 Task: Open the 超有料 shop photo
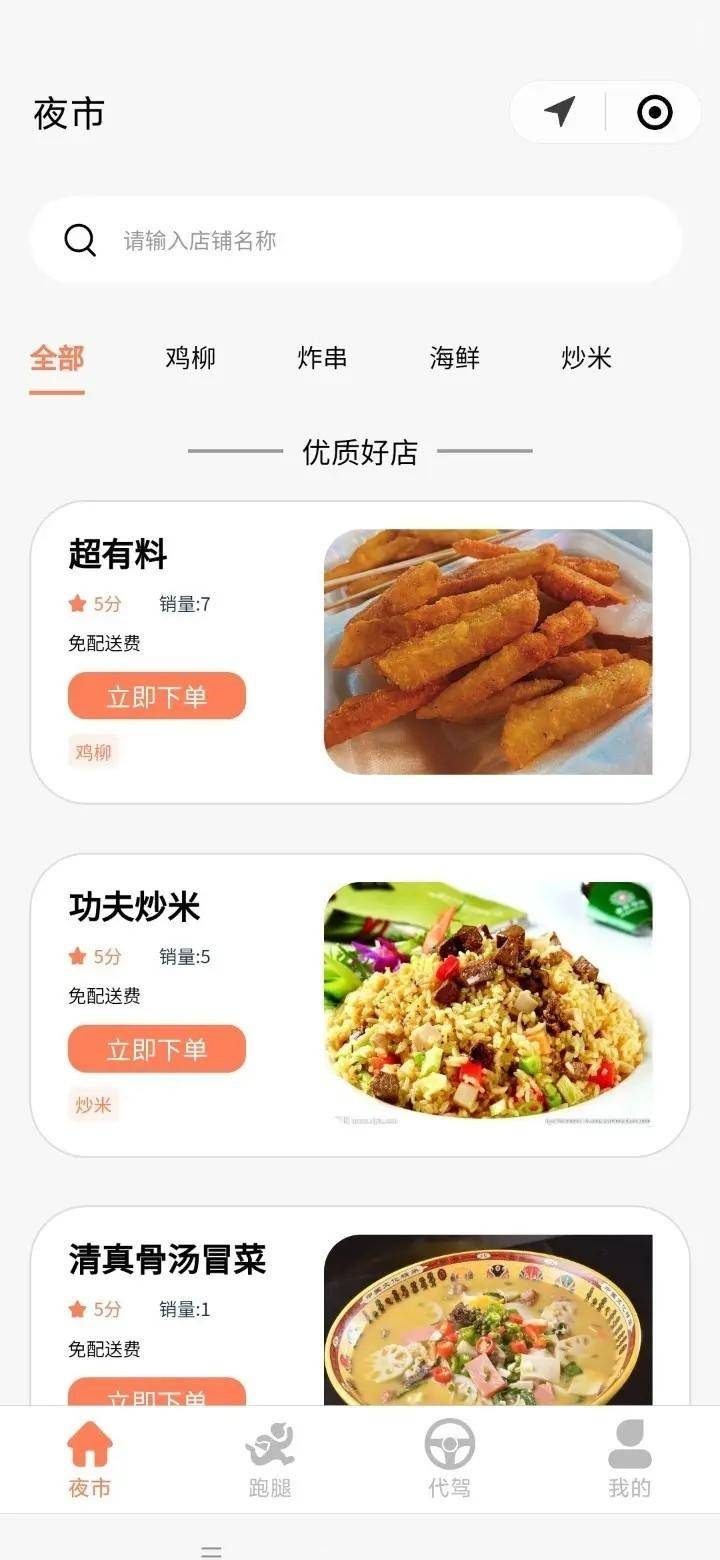tap(488, 652)
